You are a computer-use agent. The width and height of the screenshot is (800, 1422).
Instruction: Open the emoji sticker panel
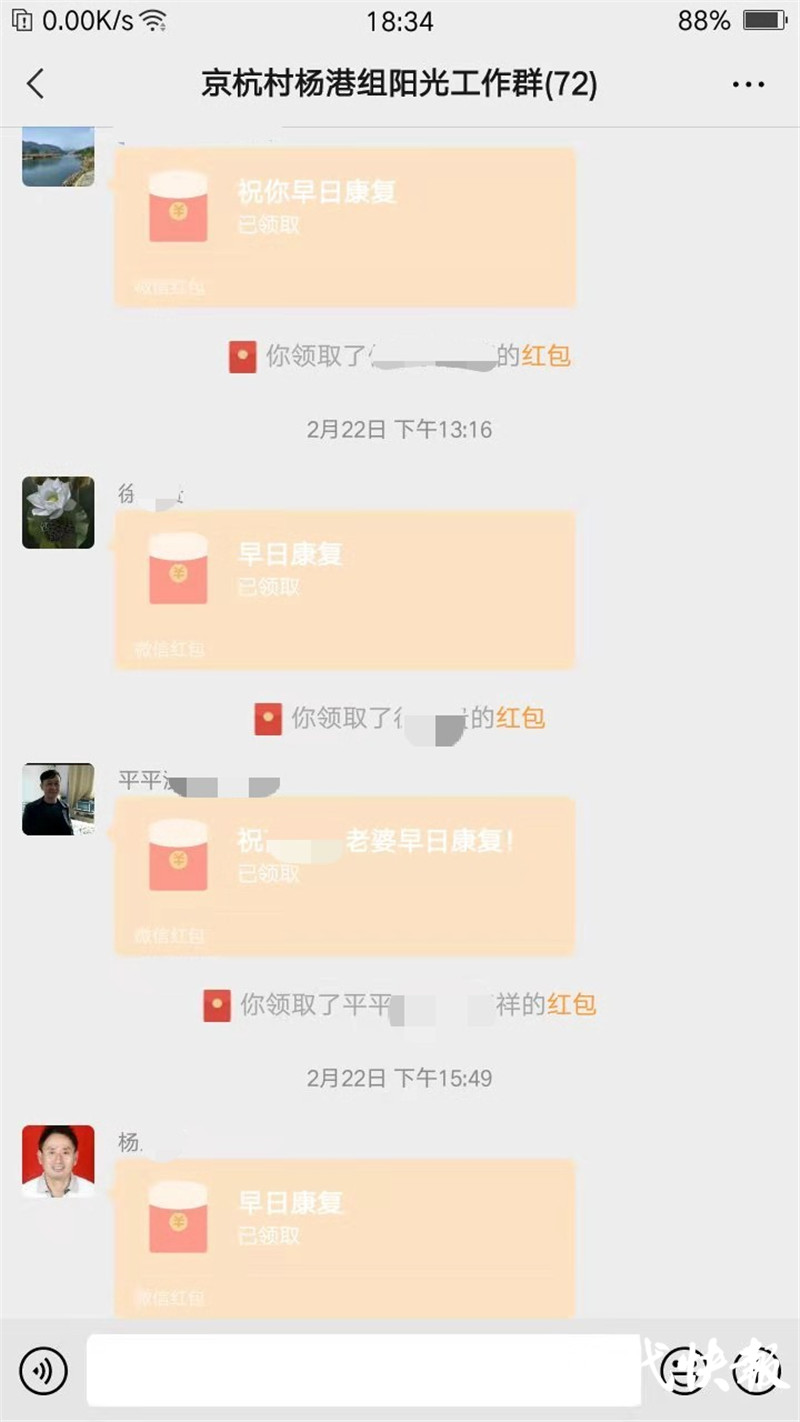tap(684, 1370)
